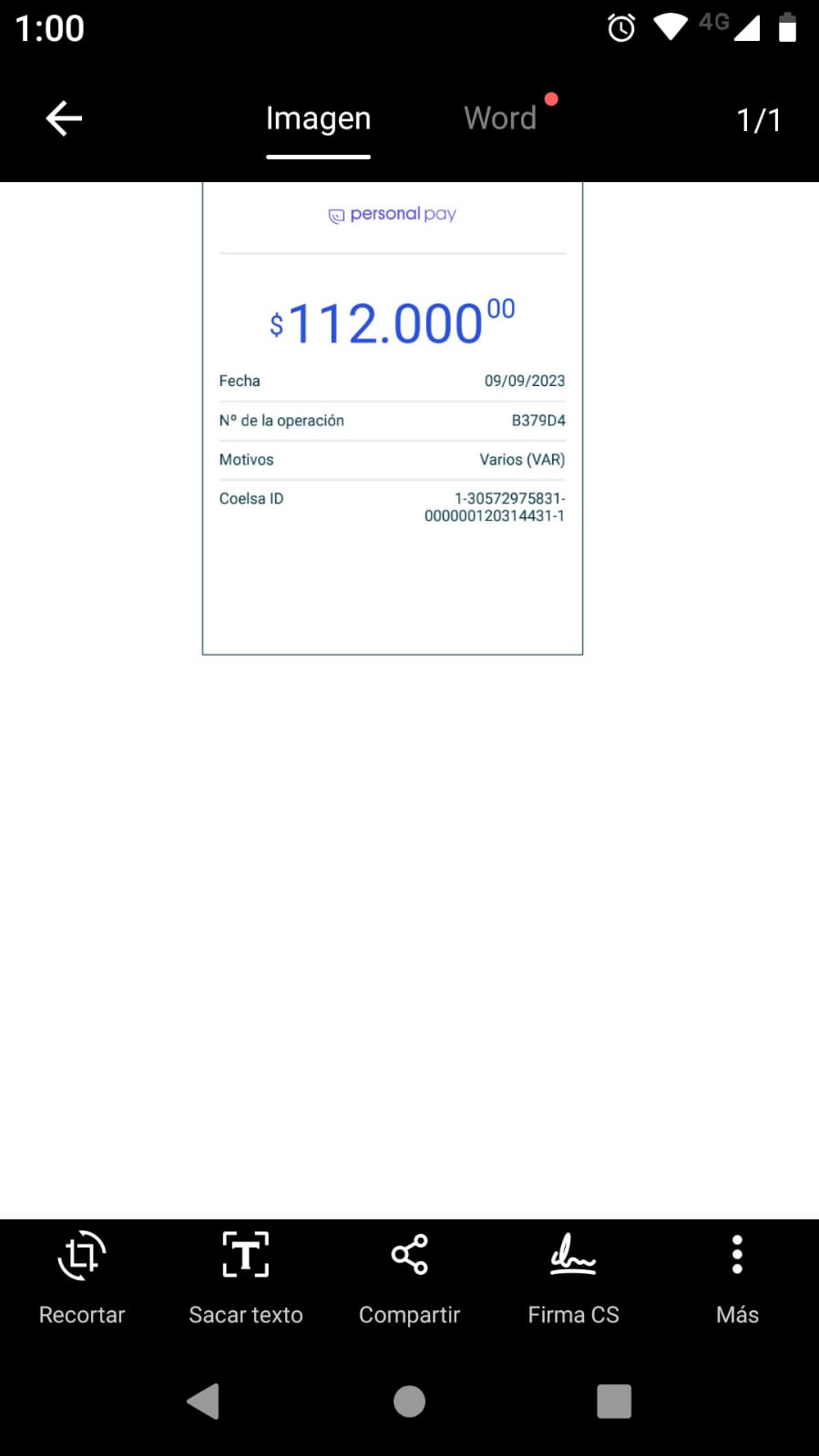Switch to the Word tab
Screen dimensions: 819x1456
(x=500, y=118)
